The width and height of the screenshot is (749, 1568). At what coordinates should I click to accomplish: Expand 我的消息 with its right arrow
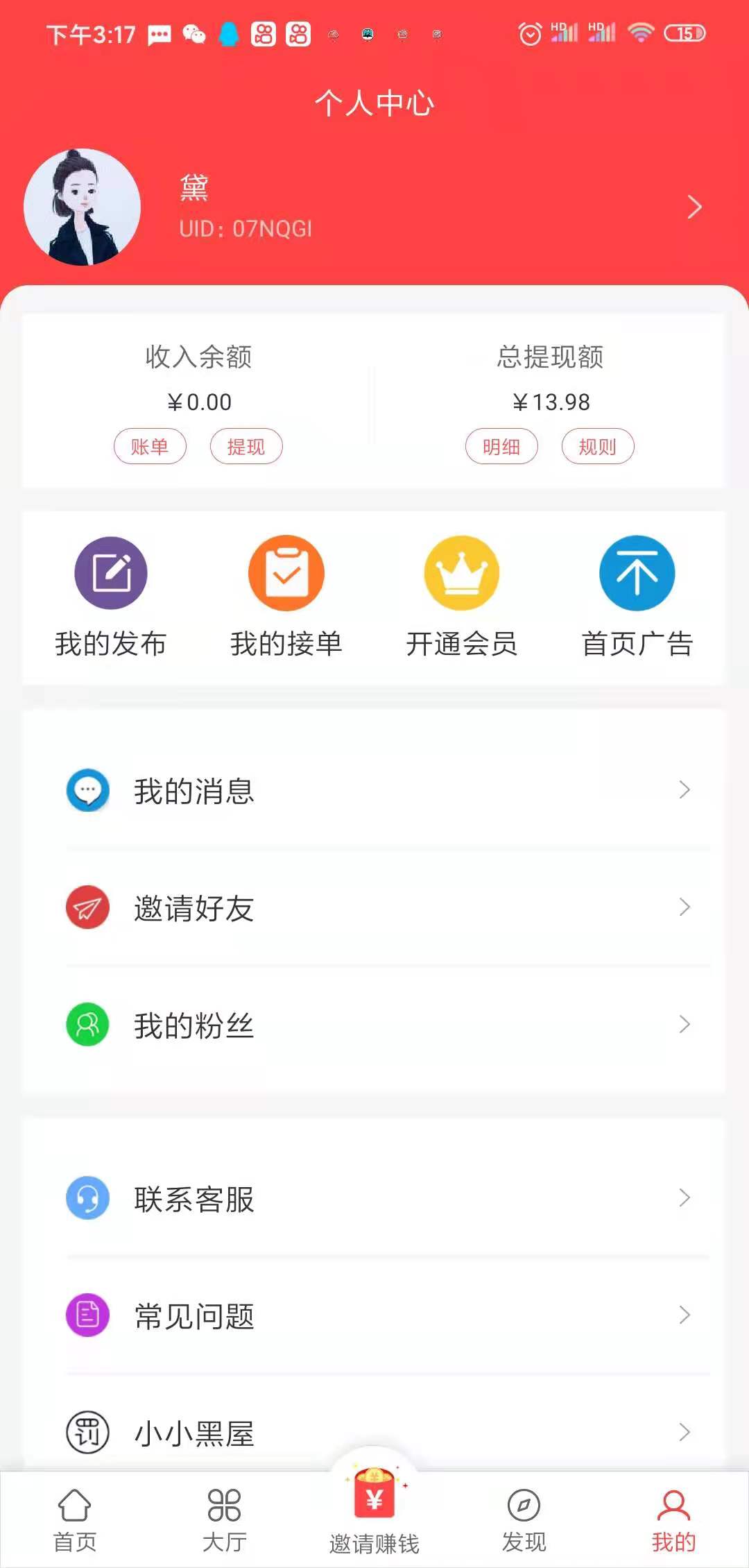pos(685,790)
